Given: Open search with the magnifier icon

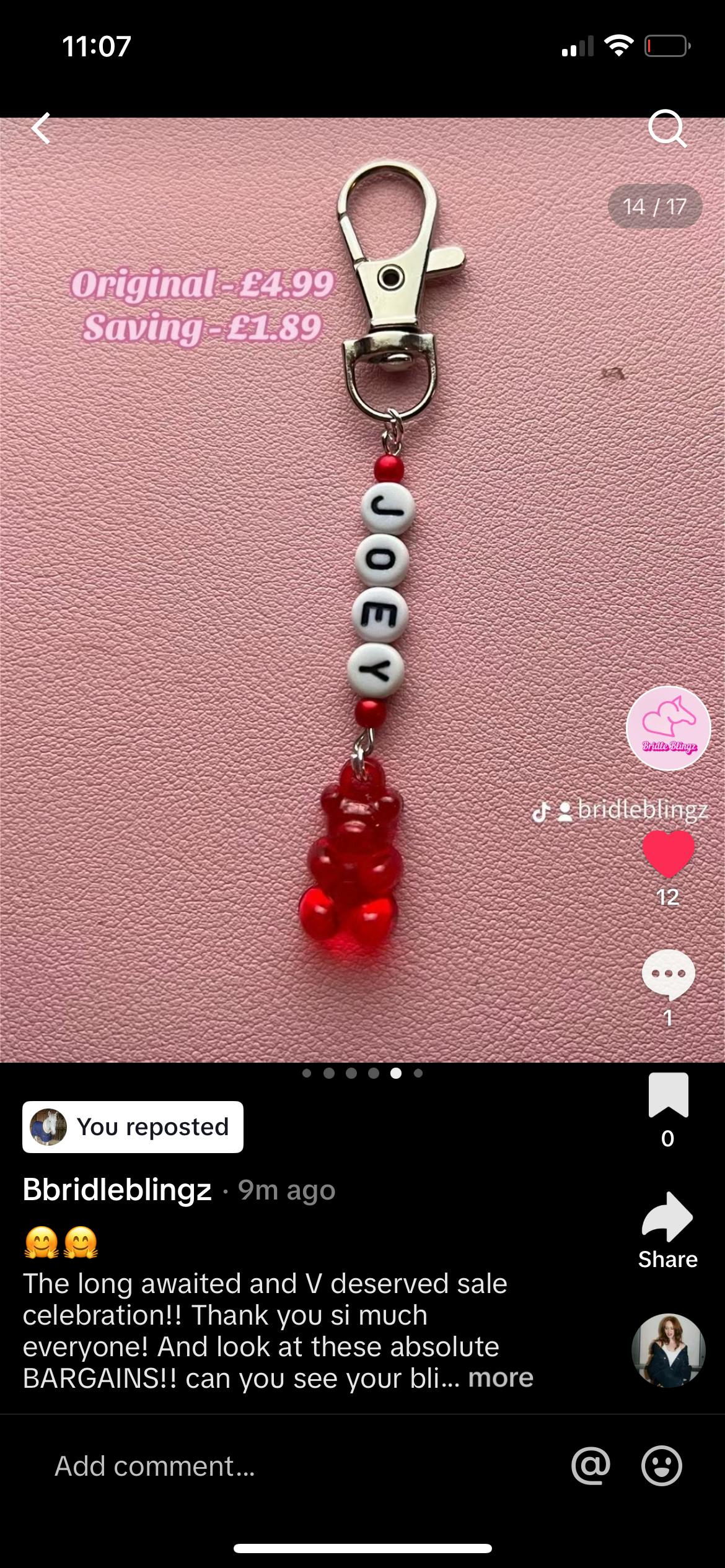Looking at the screenshot, I should [667, 129].
